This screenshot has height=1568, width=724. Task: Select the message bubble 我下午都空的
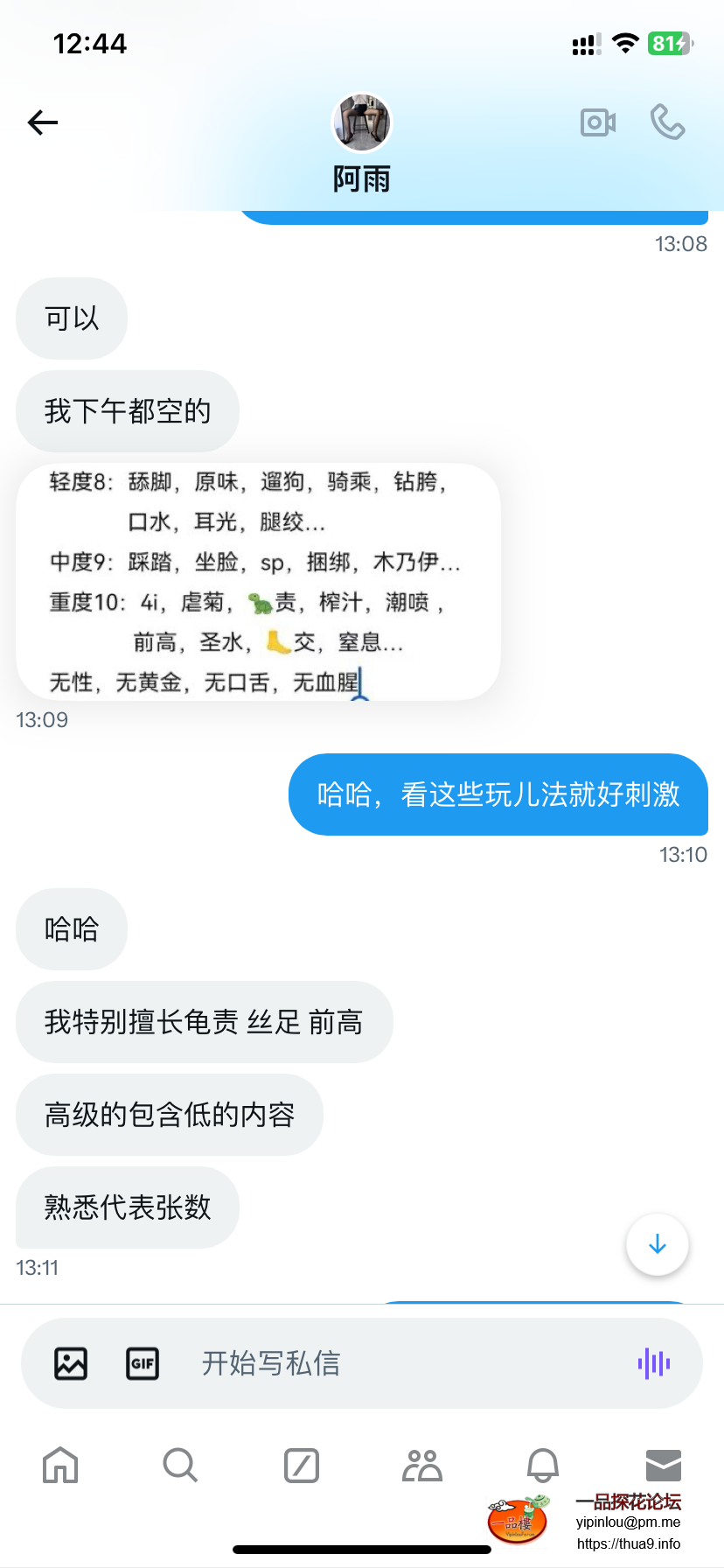pyautogui.click(x=127, y=411)
